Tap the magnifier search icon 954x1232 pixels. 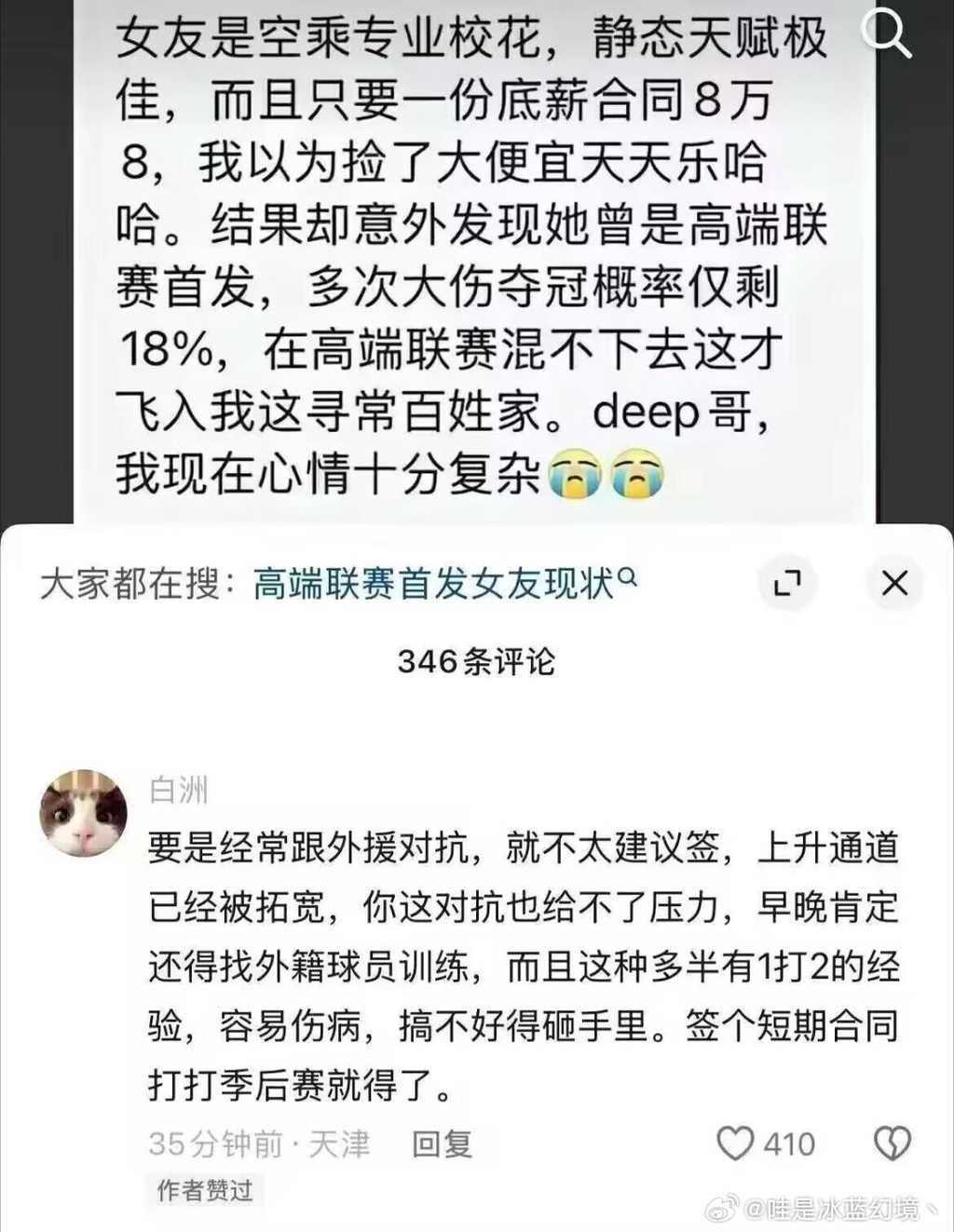[884, 34]
